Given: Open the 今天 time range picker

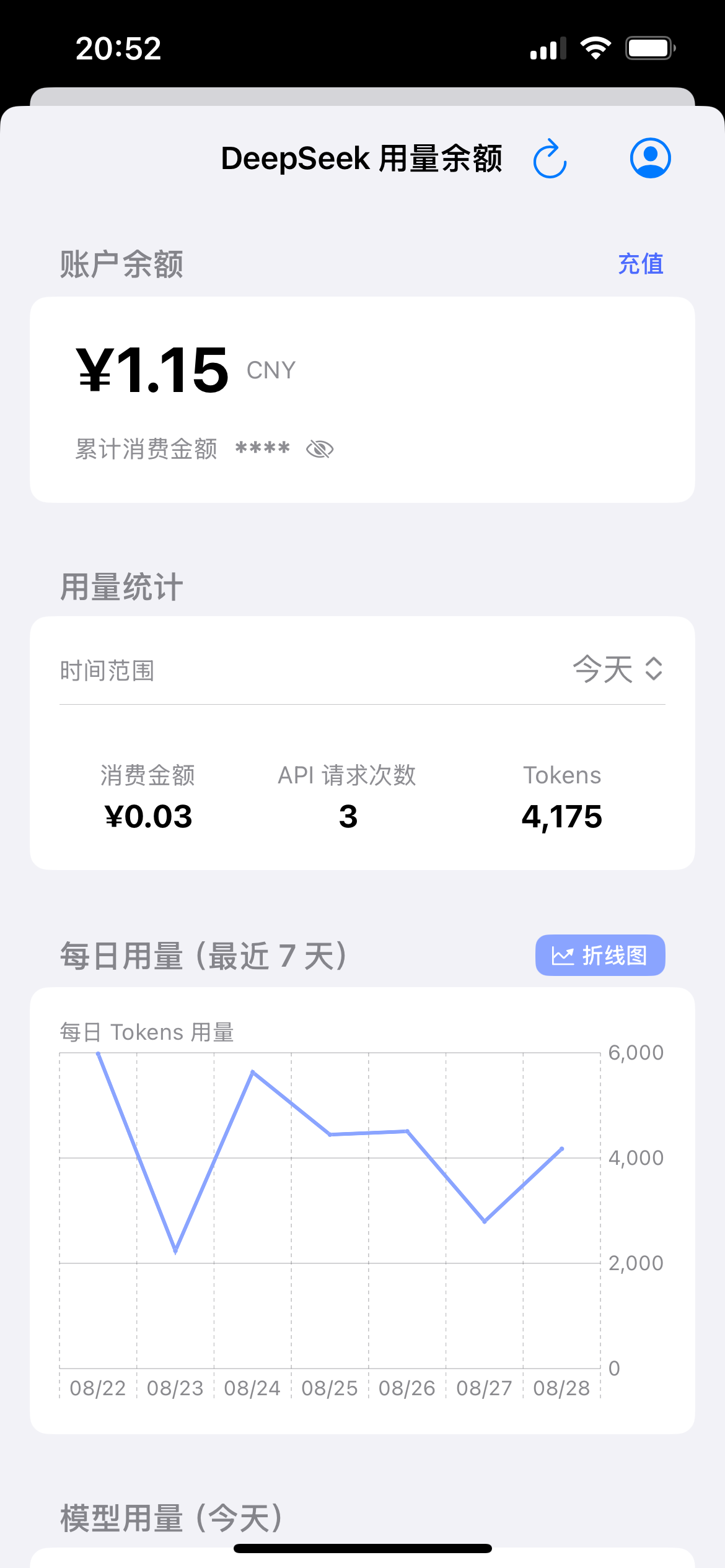Looking at the screenshot, I should pyautogui.click(x=618, y=669).
